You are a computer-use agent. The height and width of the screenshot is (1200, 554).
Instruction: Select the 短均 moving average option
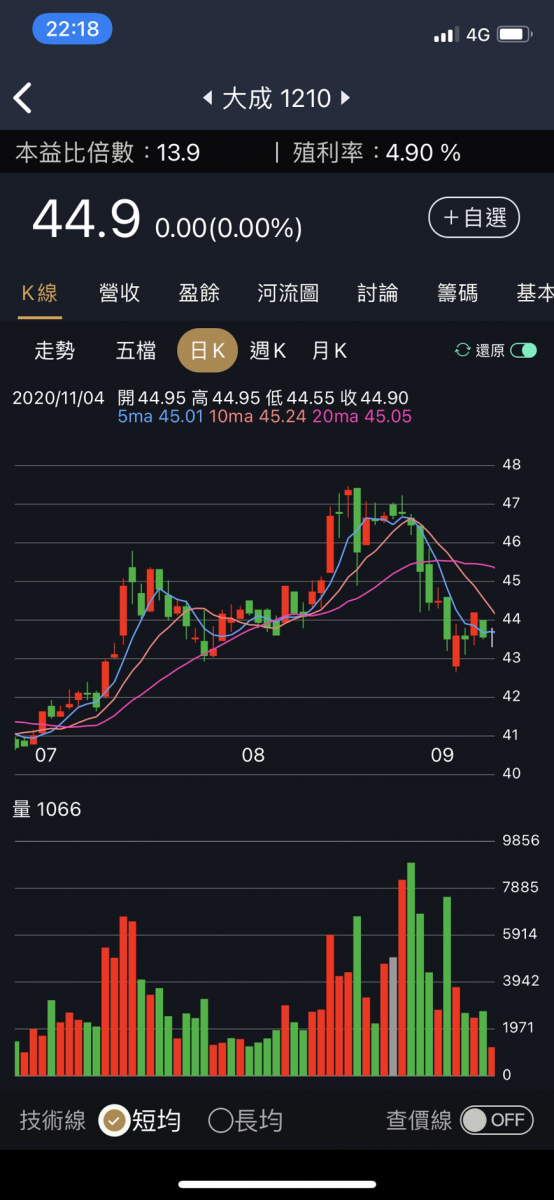[x=142, y=1121]
